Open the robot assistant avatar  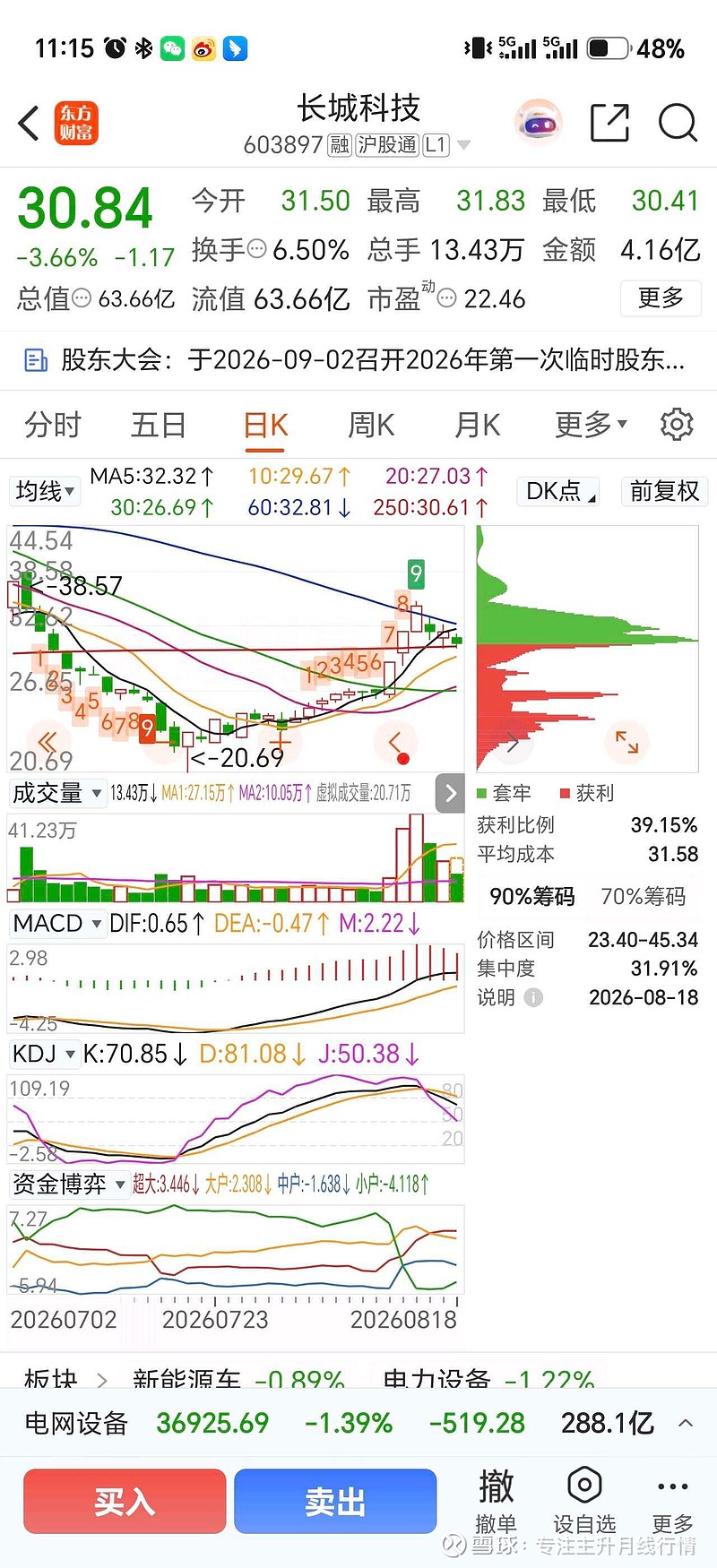[538, 123]
